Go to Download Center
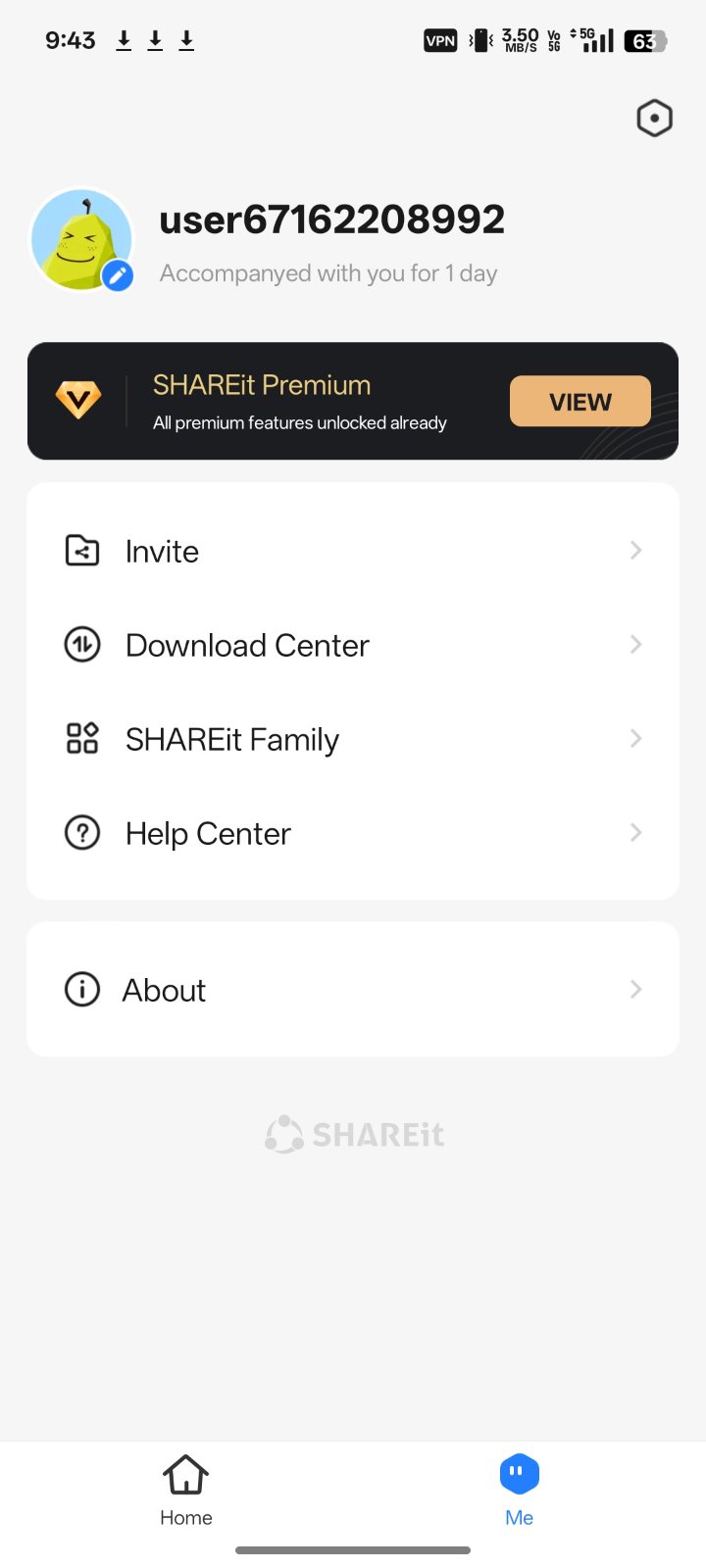Image resolution: width=706 pixels, height=1568 pixels. click(x=353, y=646)
